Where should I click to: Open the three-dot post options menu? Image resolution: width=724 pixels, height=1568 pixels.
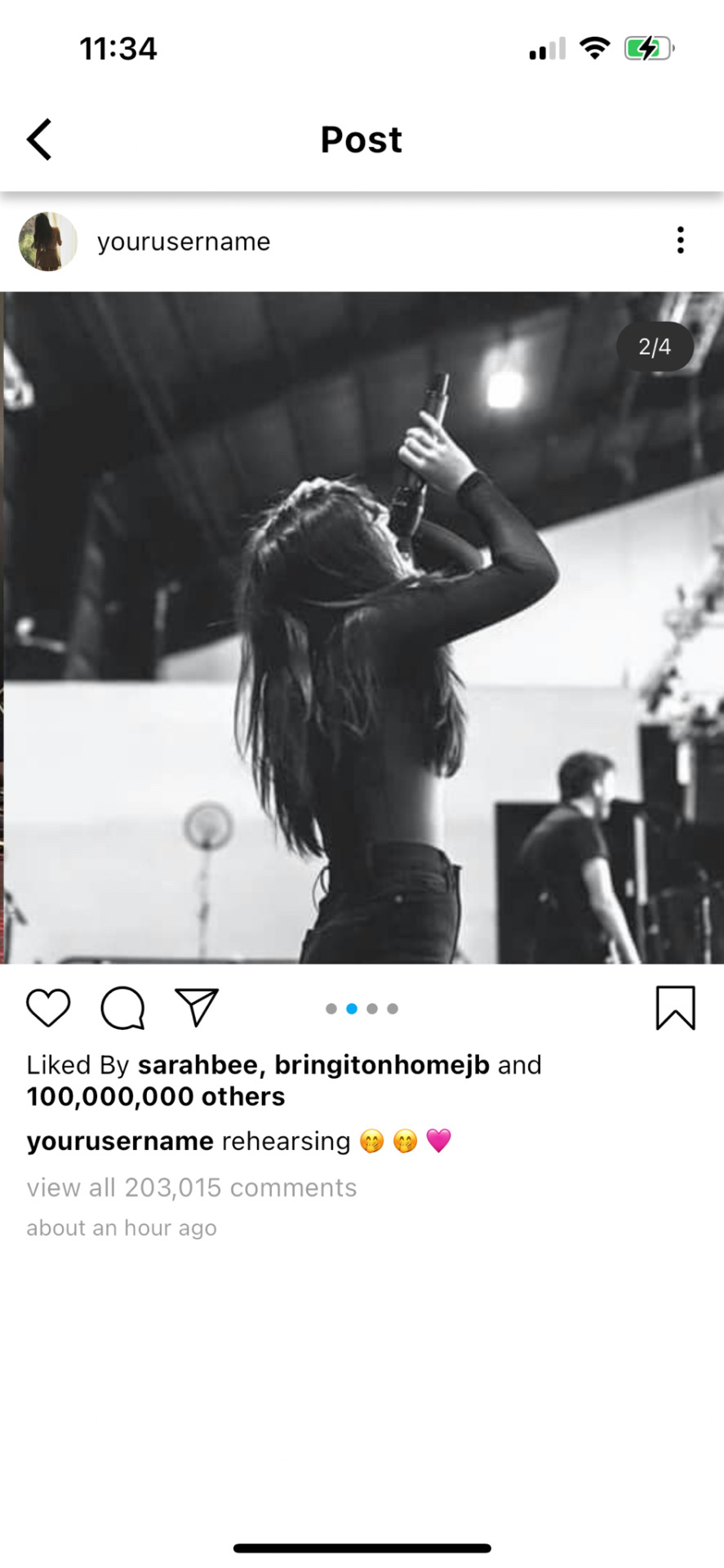(680, 241)
